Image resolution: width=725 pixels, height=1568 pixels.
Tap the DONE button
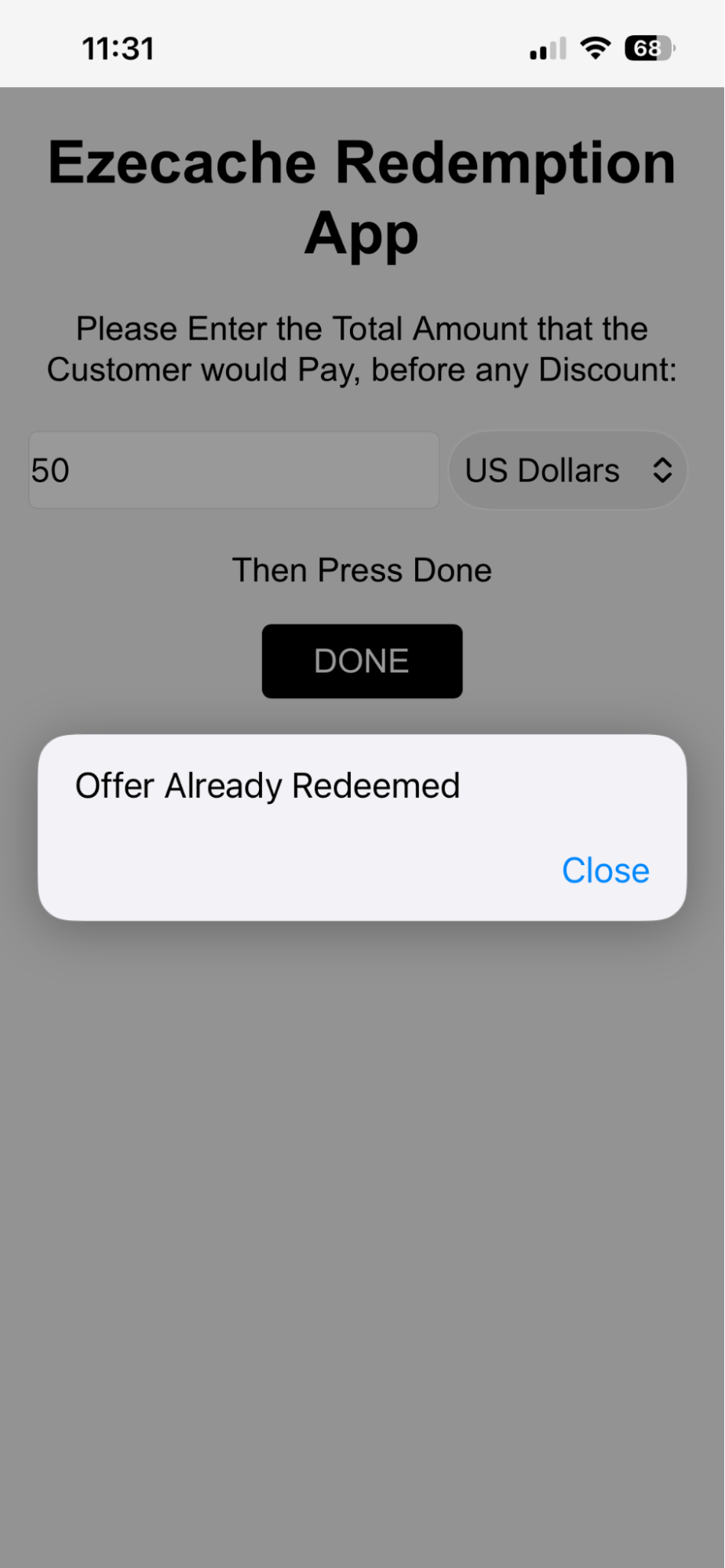click(362, 661)
